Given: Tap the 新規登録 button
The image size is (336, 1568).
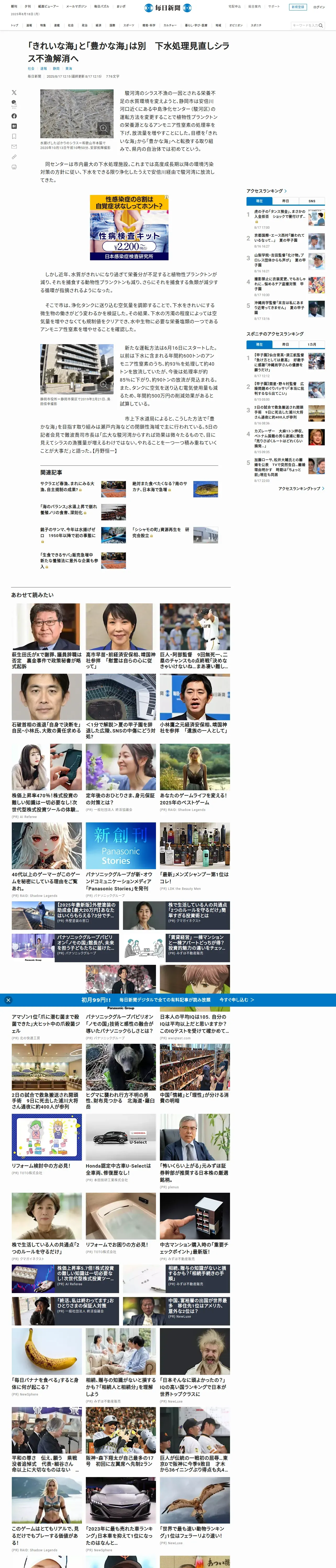Looking at the screenshot, I should pos(297,7).
